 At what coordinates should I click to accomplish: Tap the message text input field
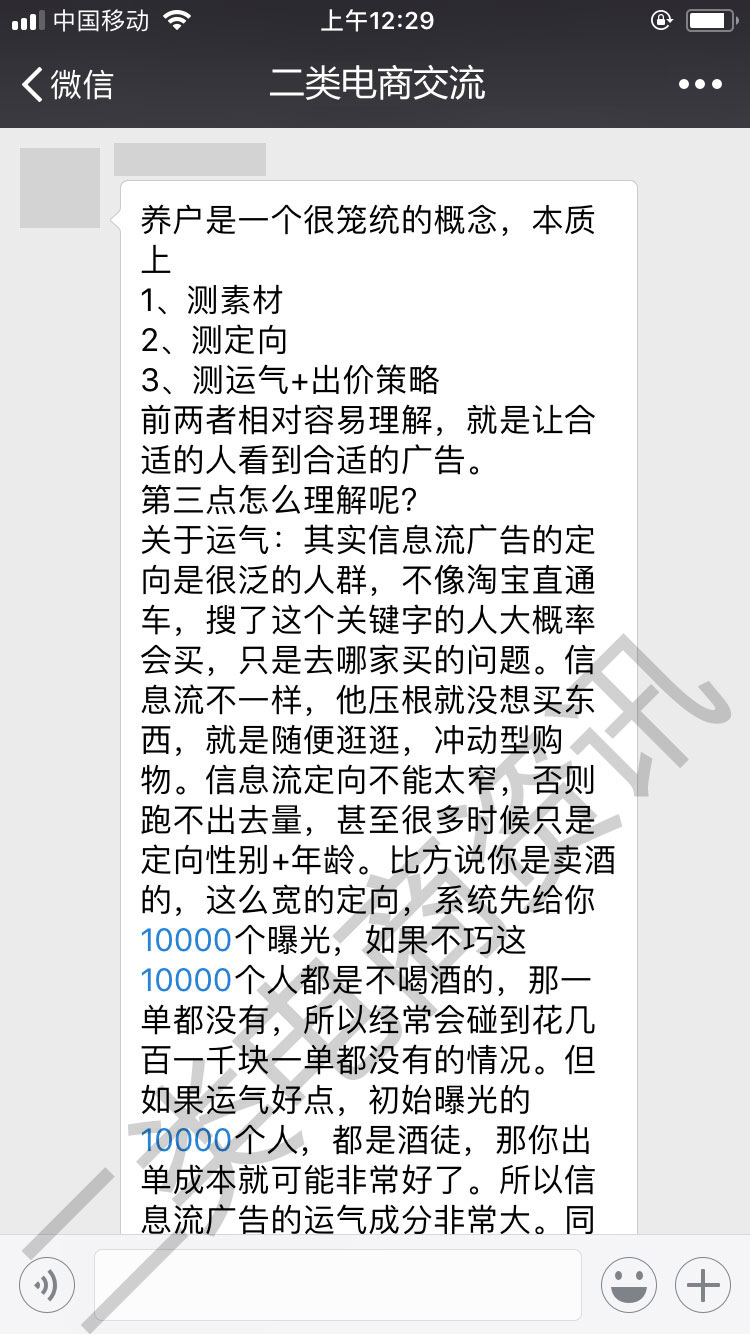[x=337, y=1284]
